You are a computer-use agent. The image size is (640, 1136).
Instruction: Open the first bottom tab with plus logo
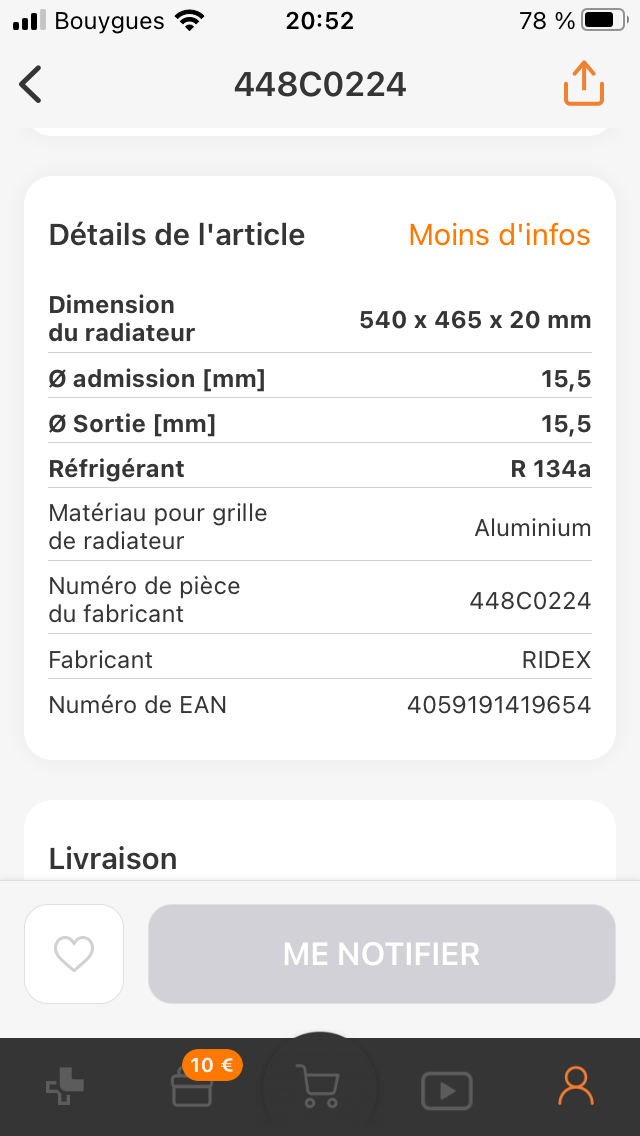coord(65,1087)
